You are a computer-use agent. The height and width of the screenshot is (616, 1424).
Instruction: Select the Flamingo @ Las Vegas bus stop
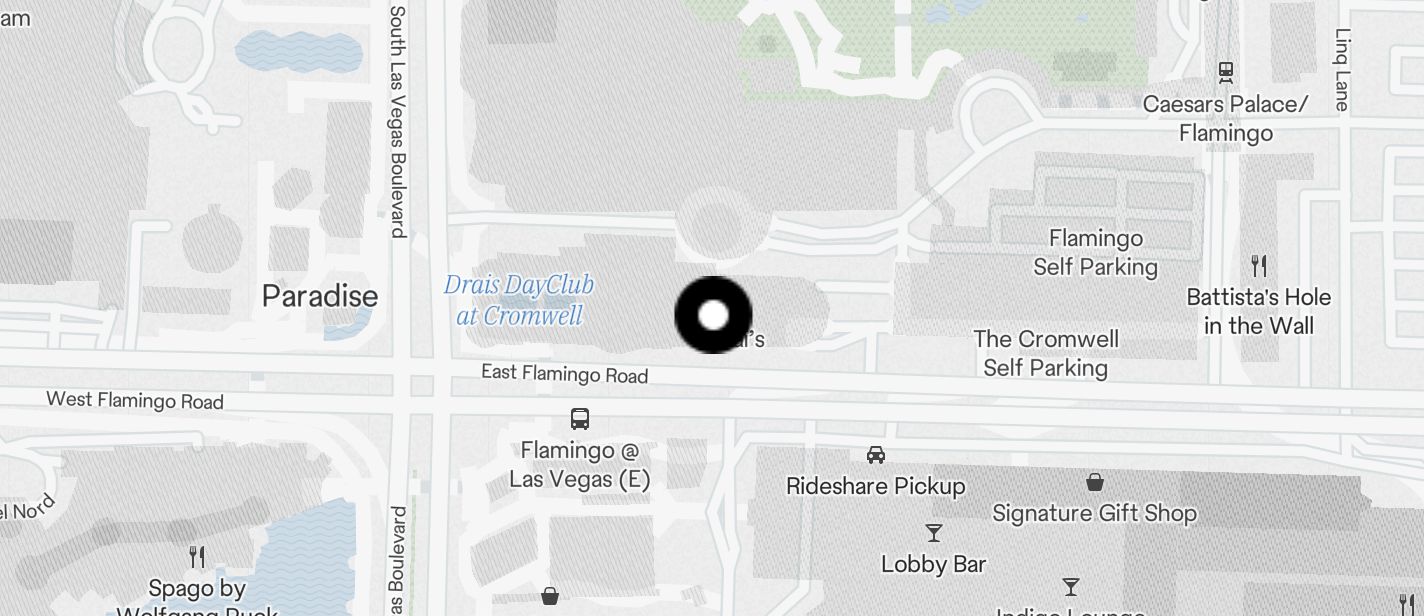point(580,418)
